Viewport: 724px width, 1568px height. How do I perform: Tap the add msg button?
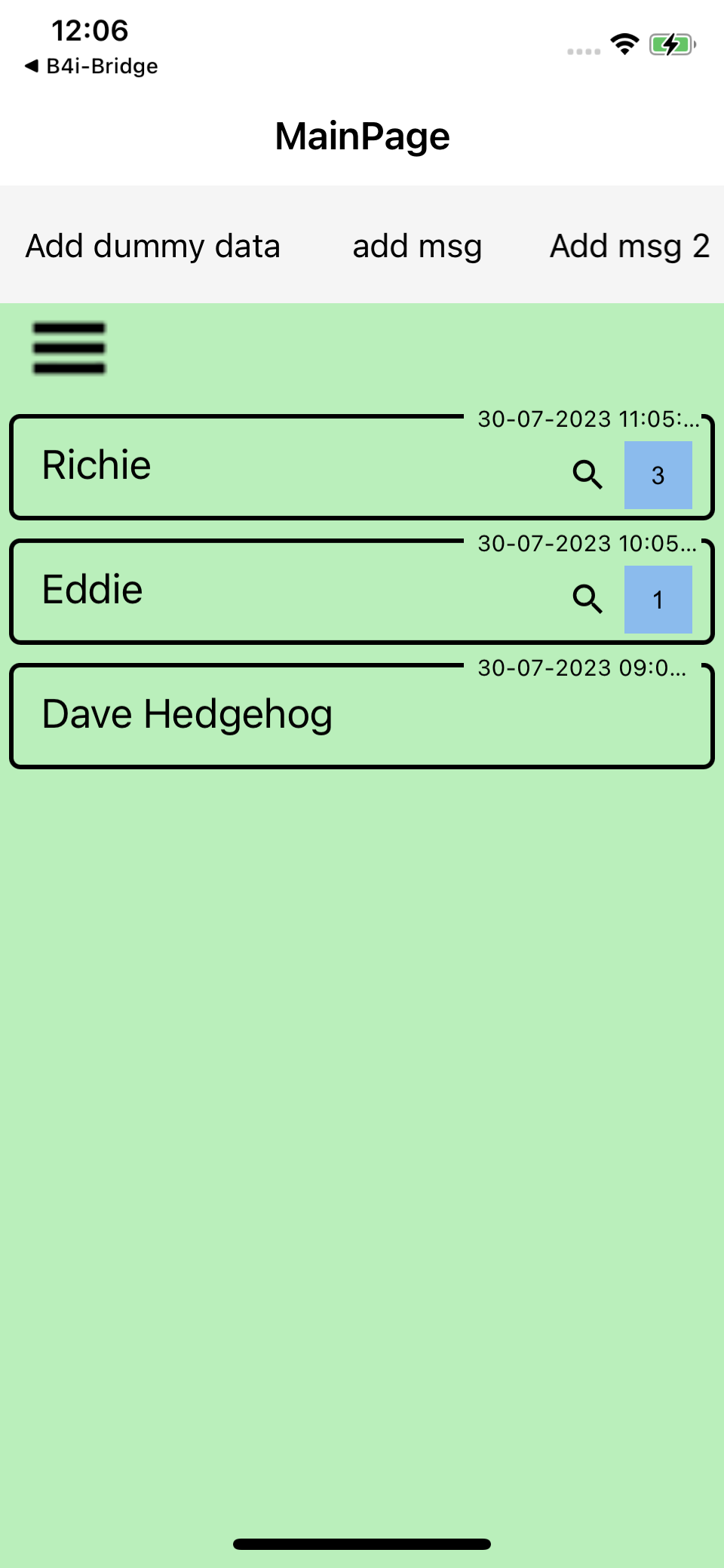(417, 247)
